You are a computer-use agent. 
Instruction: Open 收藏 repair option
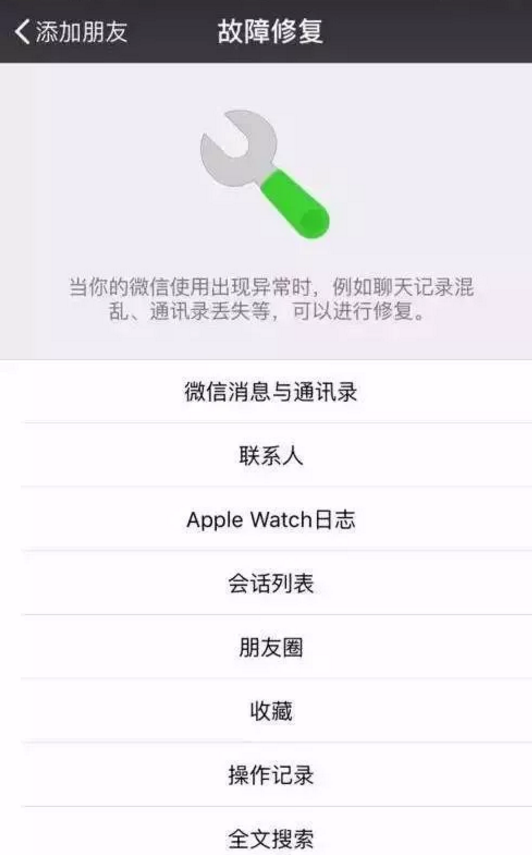click(x=266, y=711)
